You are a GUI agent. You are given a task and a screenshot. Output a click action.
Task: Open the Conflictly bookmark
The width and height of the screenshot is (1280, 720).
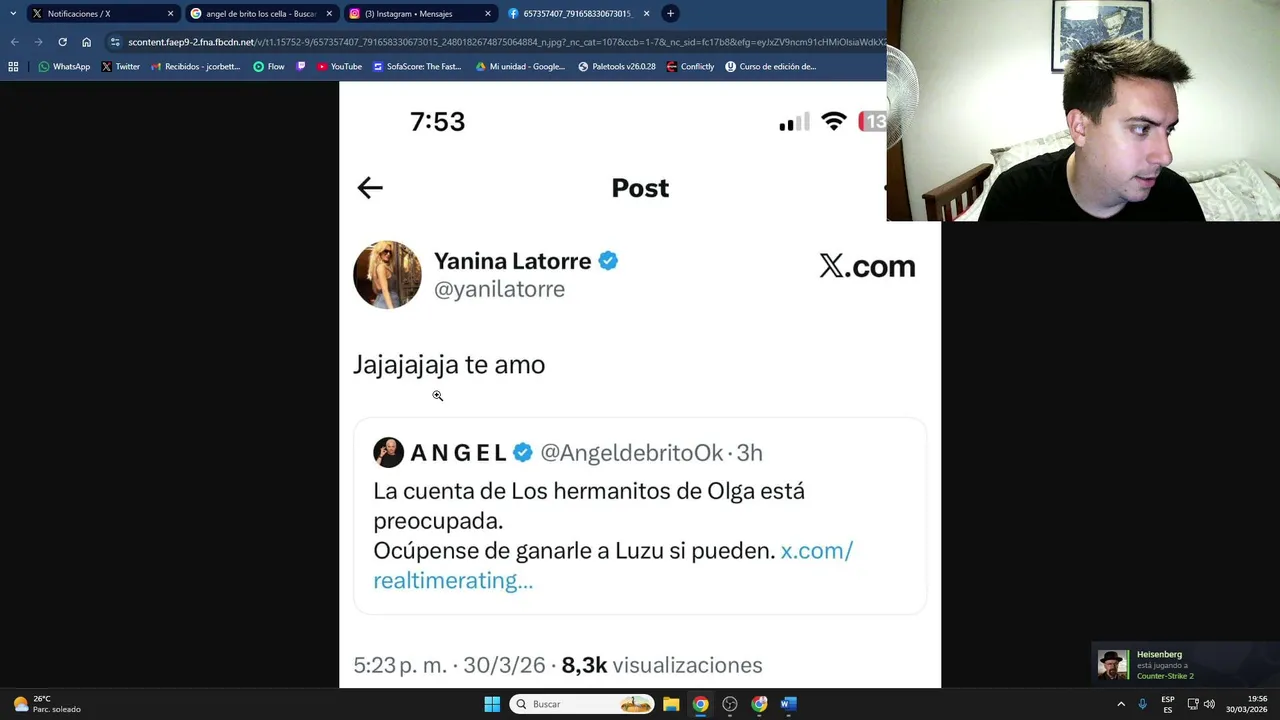[690, 67]
